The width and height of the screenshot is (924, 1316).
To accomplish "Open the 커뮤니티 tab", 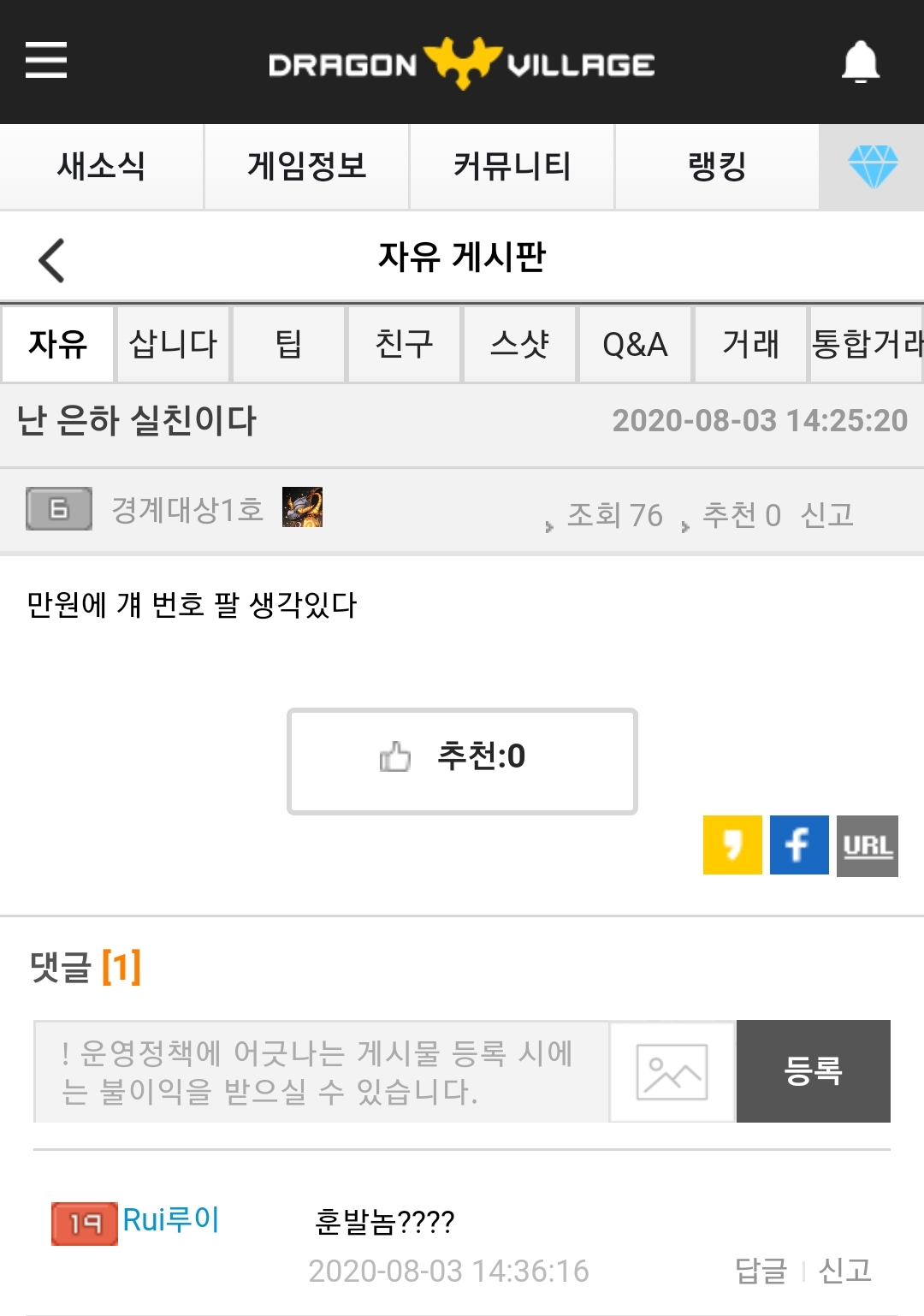I will pyautogui.click(x=512, y=166).
